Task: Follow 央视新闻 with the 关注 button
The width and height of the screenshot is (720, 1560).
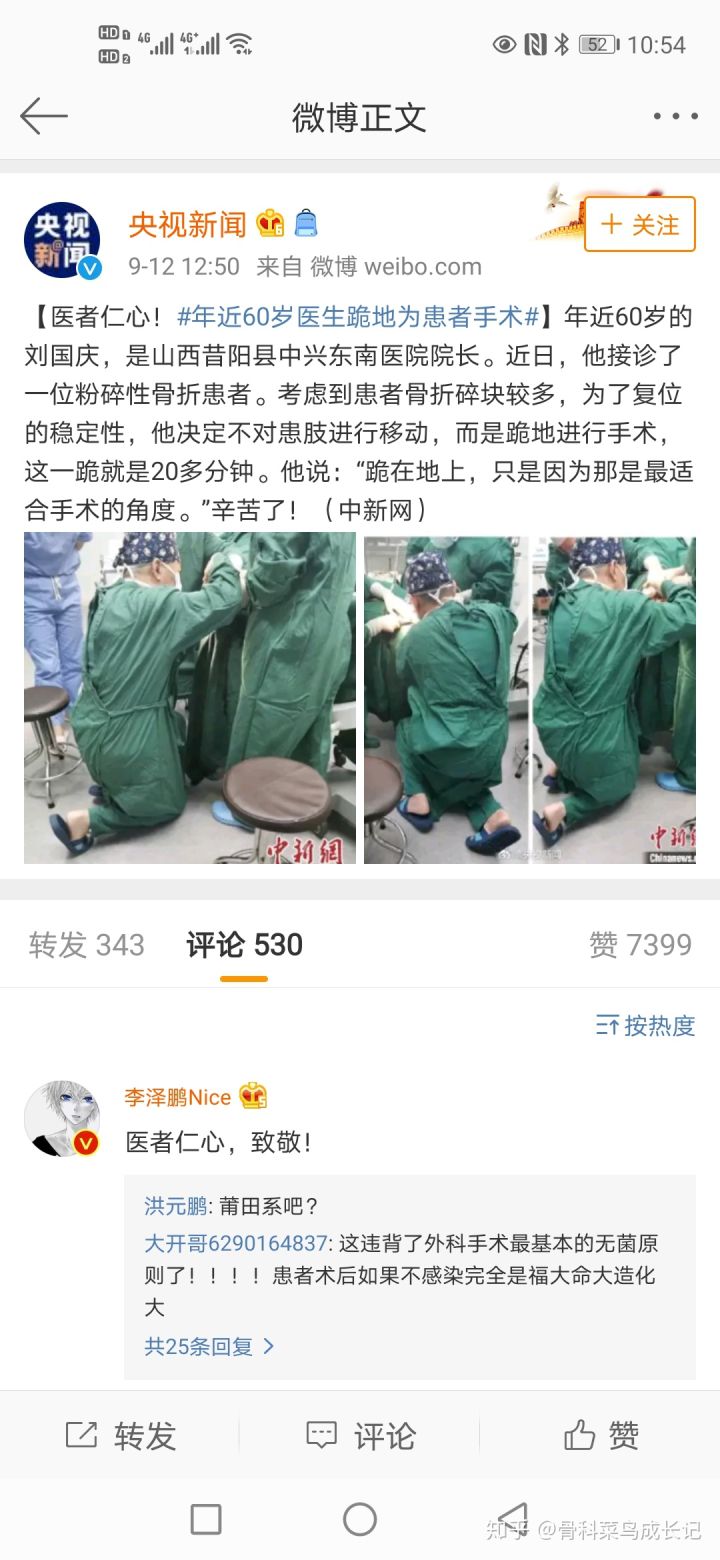Action: 640,225
